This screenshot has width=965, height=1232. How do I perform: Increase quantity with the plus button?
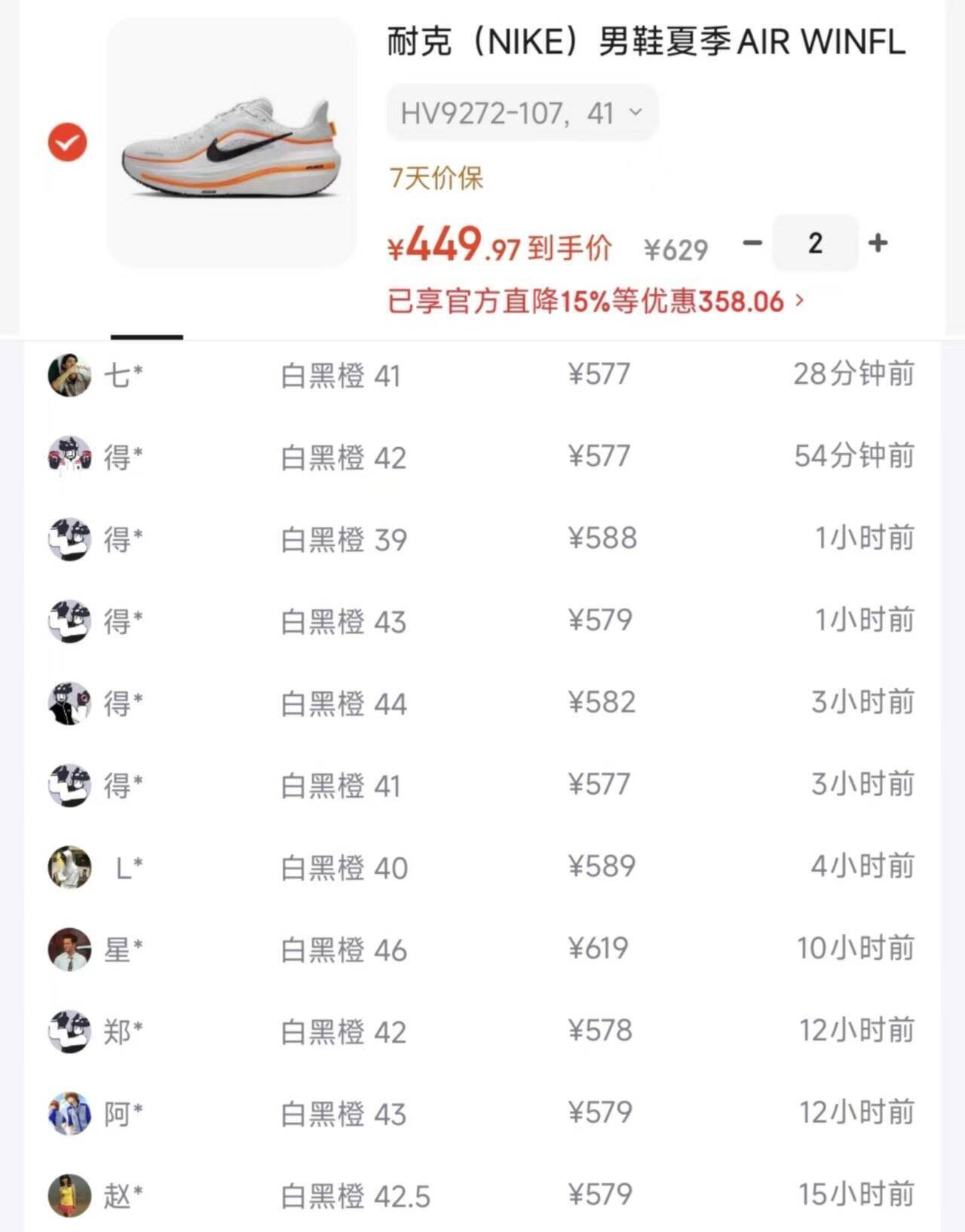point(877,243)
